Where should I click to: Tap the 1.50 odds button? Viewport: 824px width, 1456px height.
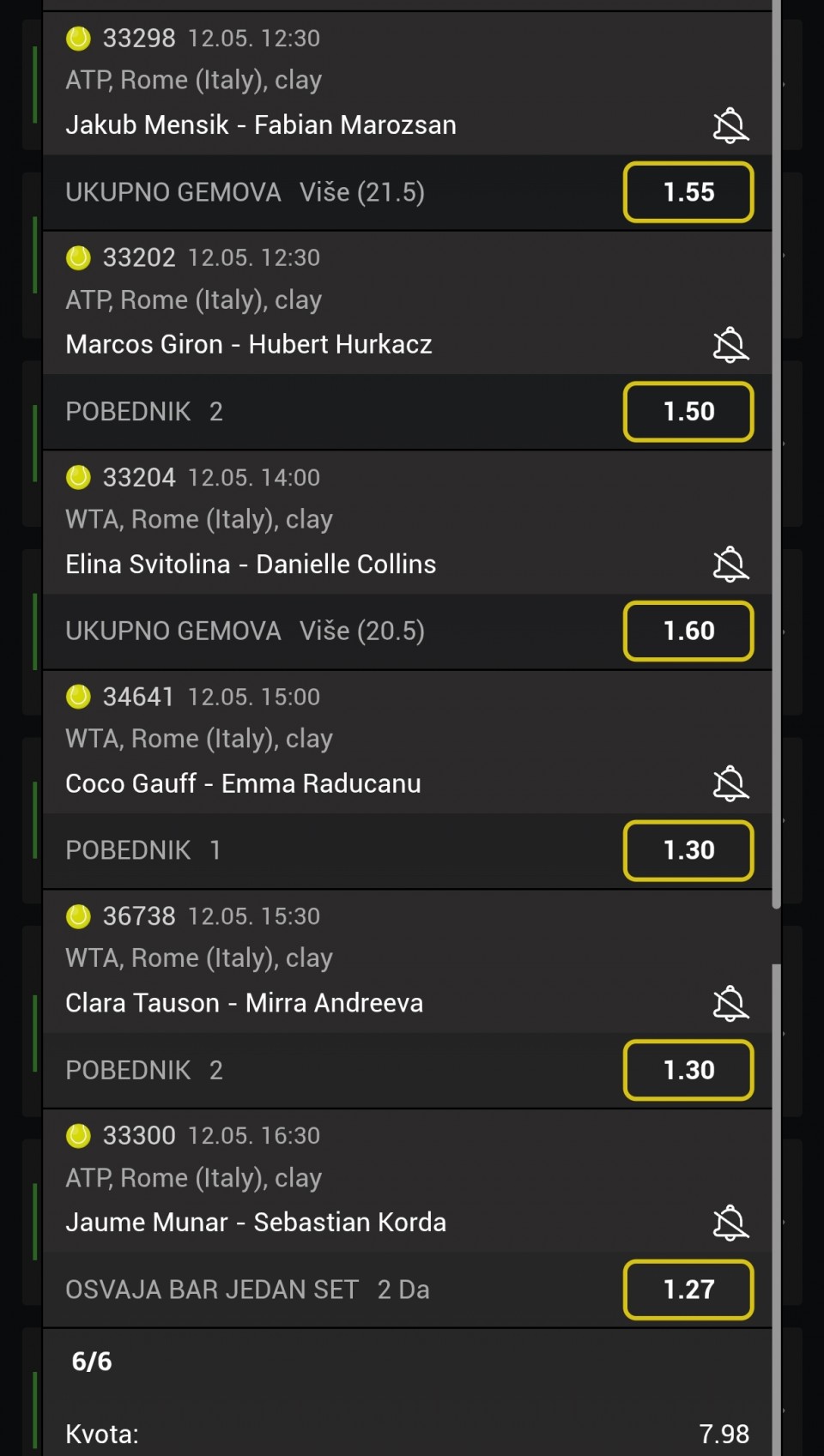coord(688,412)
